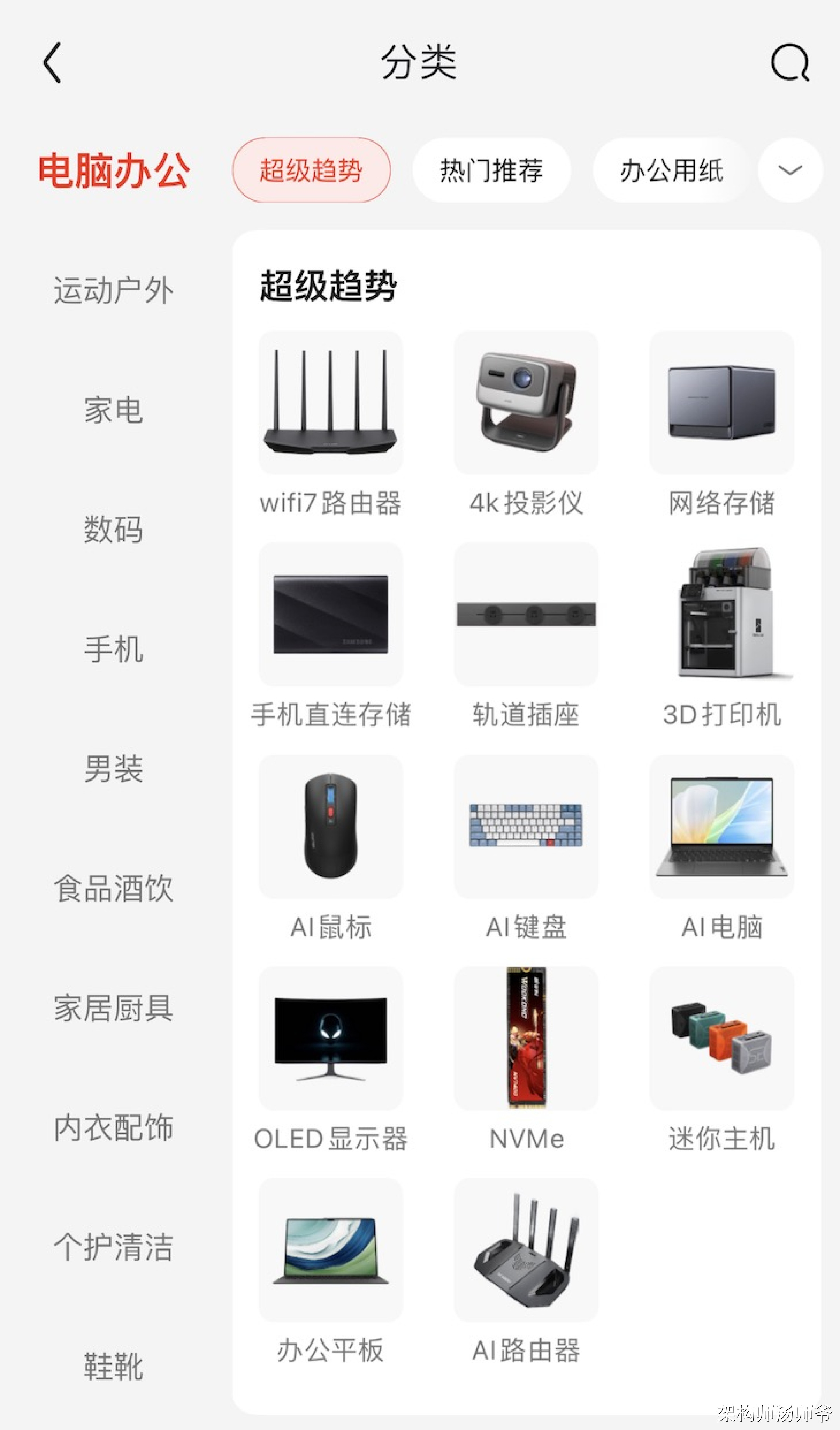Go back using the top-left arrow

click(x=52, y=63)
